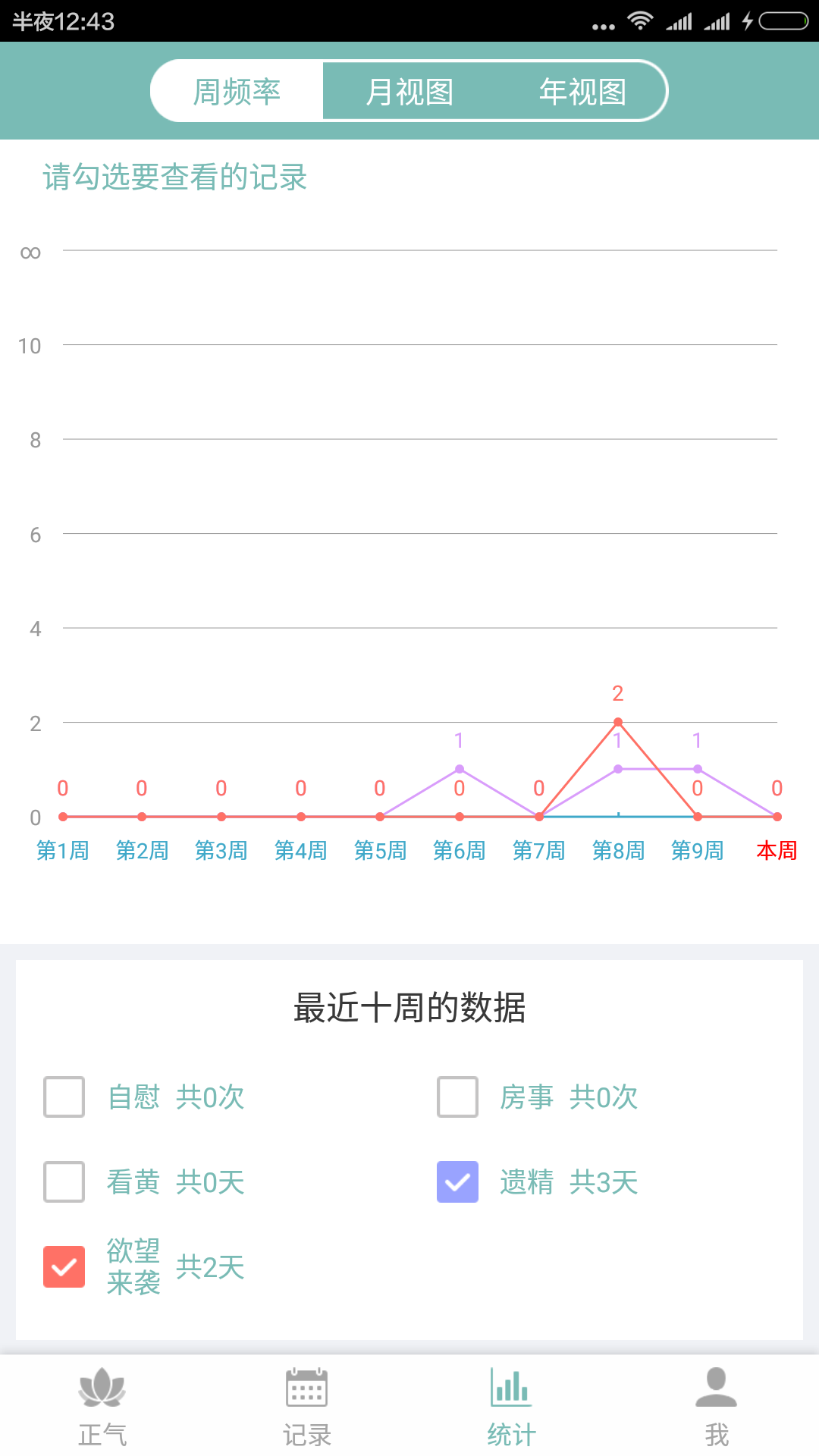Screen dimensions: 819x1456
Task: Select the 统计 bar chart icon
Action: point(512,1407)
